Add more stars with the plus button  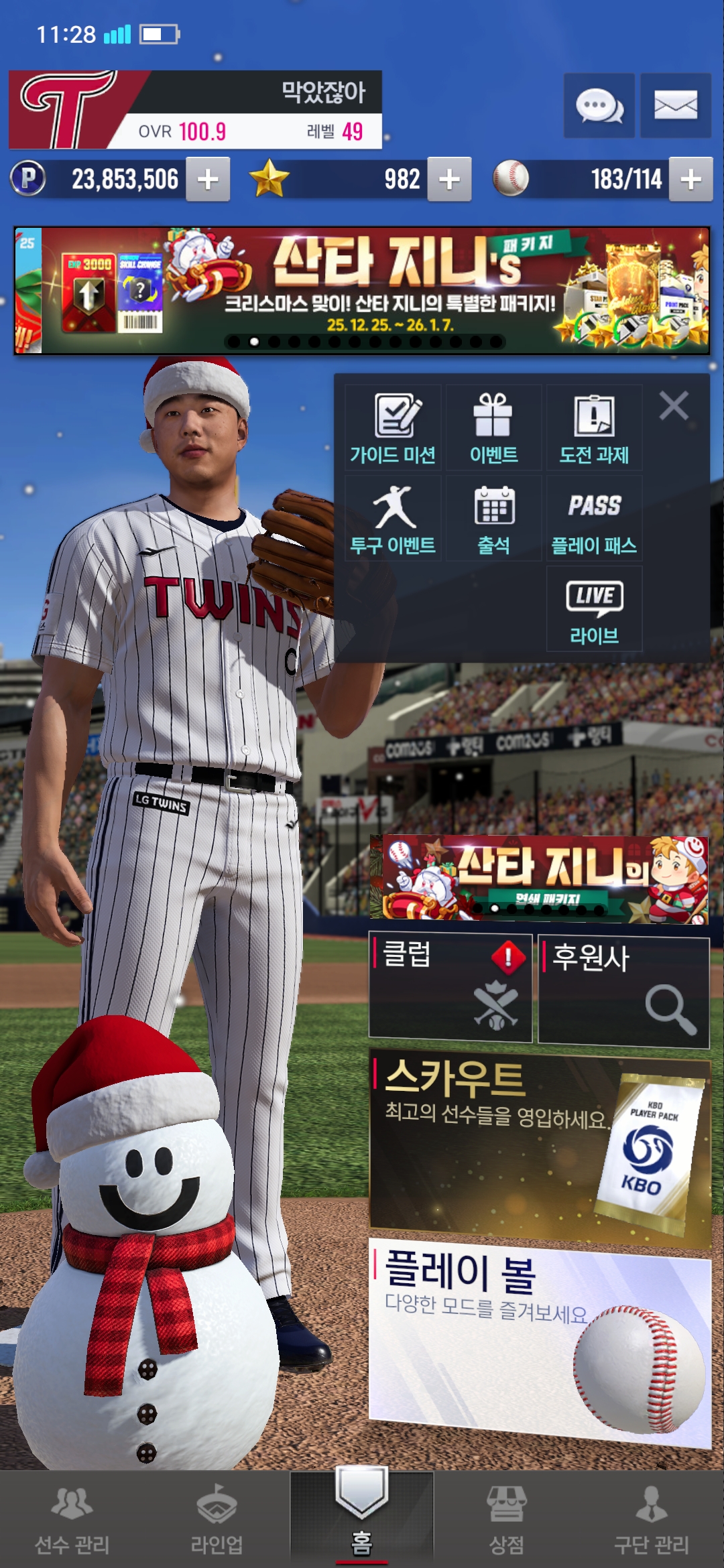click(x=449, y=179)
